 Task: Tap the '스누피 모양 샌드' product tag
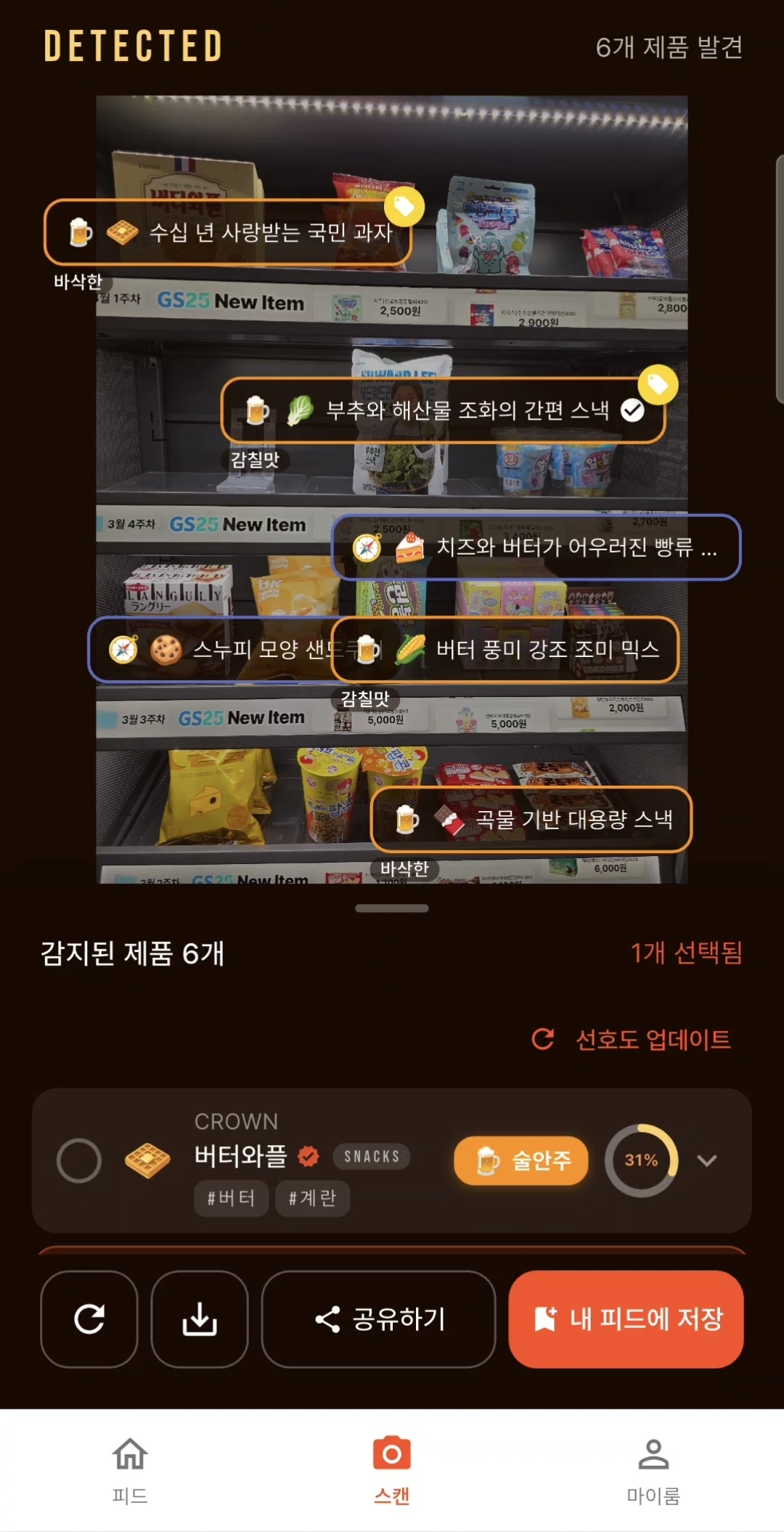(211, 649)
